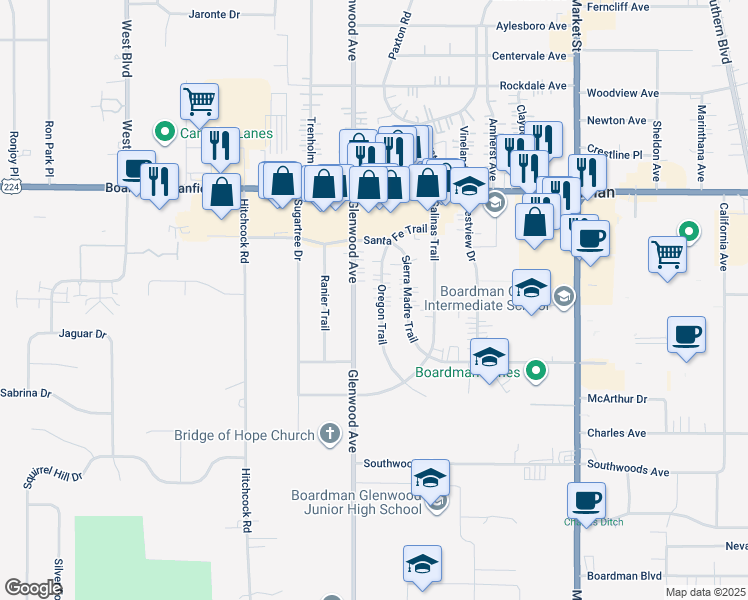This screenshot has height=600, width=748.
Task: Open the coffee marker by Southwoods Ave
Action: pyautogui.click(x=586, y=499)
